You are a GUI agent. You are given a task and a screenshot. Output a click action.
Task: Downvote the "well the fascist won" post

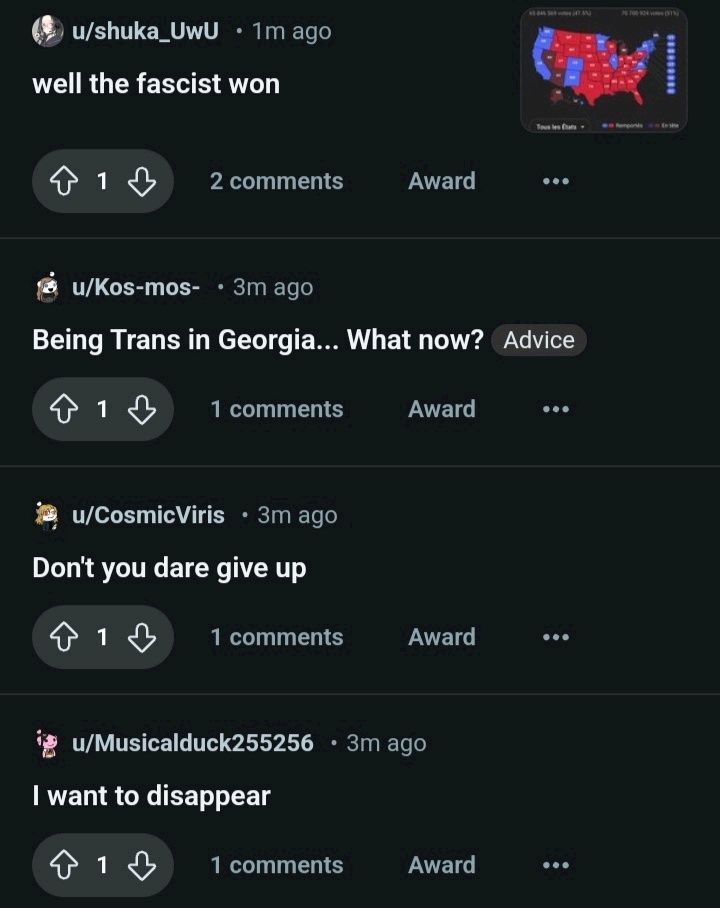(x=142, y=181)
